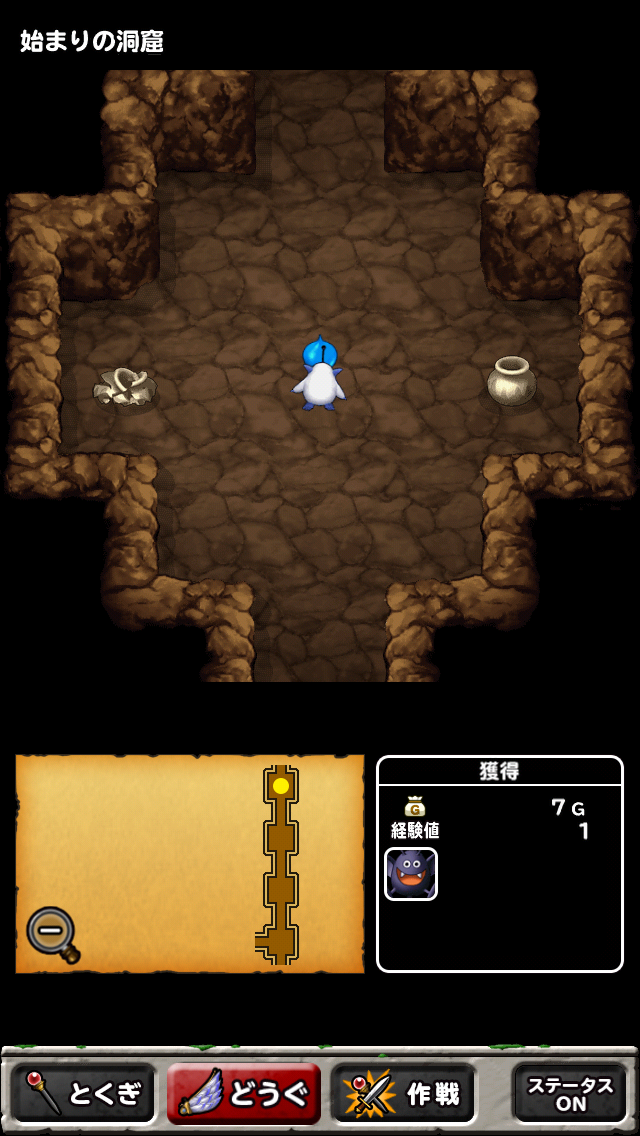Image resolution: width=640 pixels, height=1136 pixels.
Task: Toggle the ステータス ON button
Action: pos(571,1094)
